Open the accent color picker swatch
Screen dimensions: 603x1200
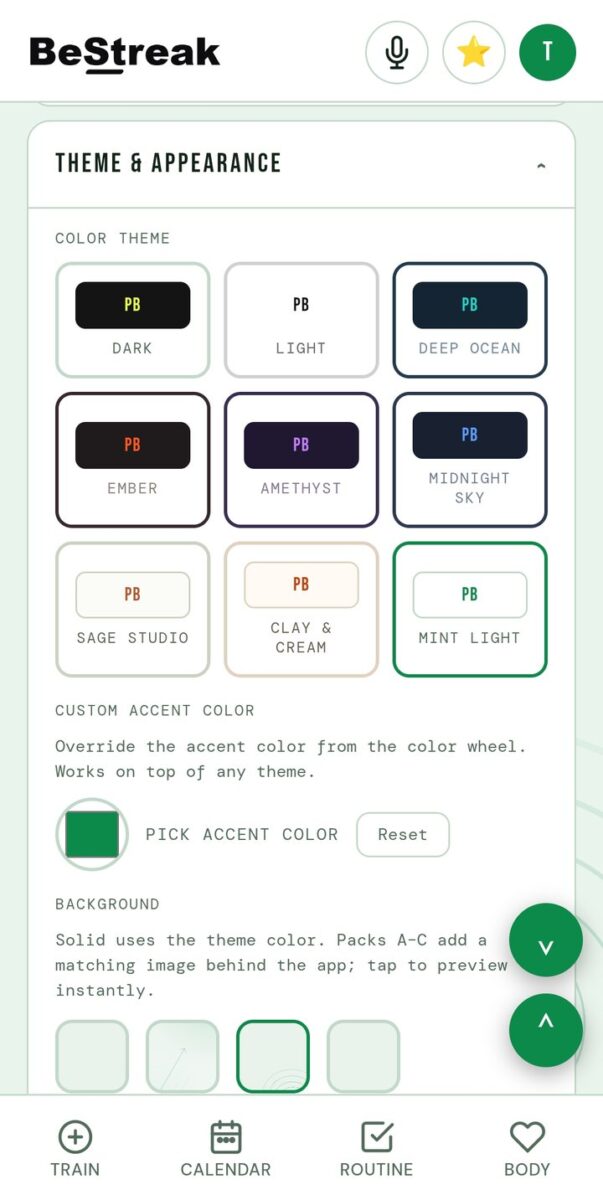coord(92,834)
